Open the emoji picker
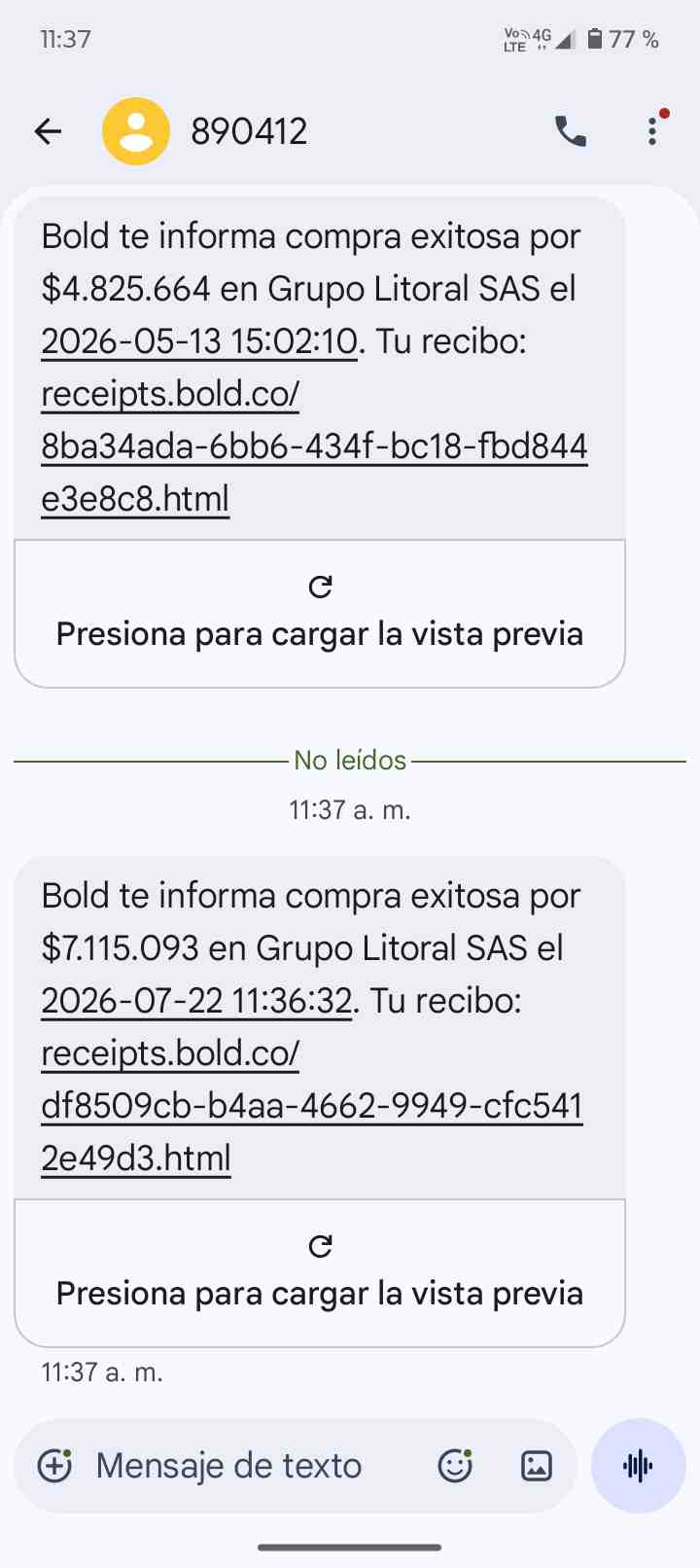Image resolution: width=700 pixels, height=1568 pixels. [455, 1466]
